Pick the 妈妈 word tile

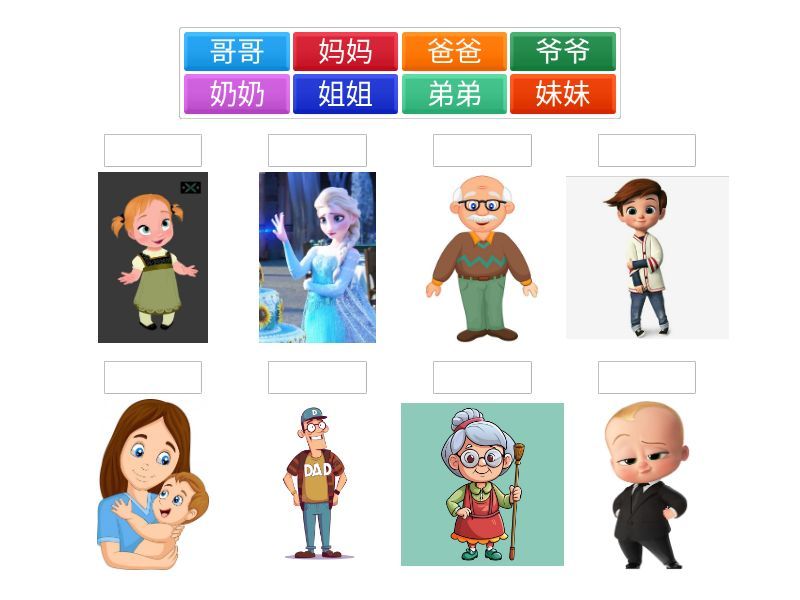point(345,51)
